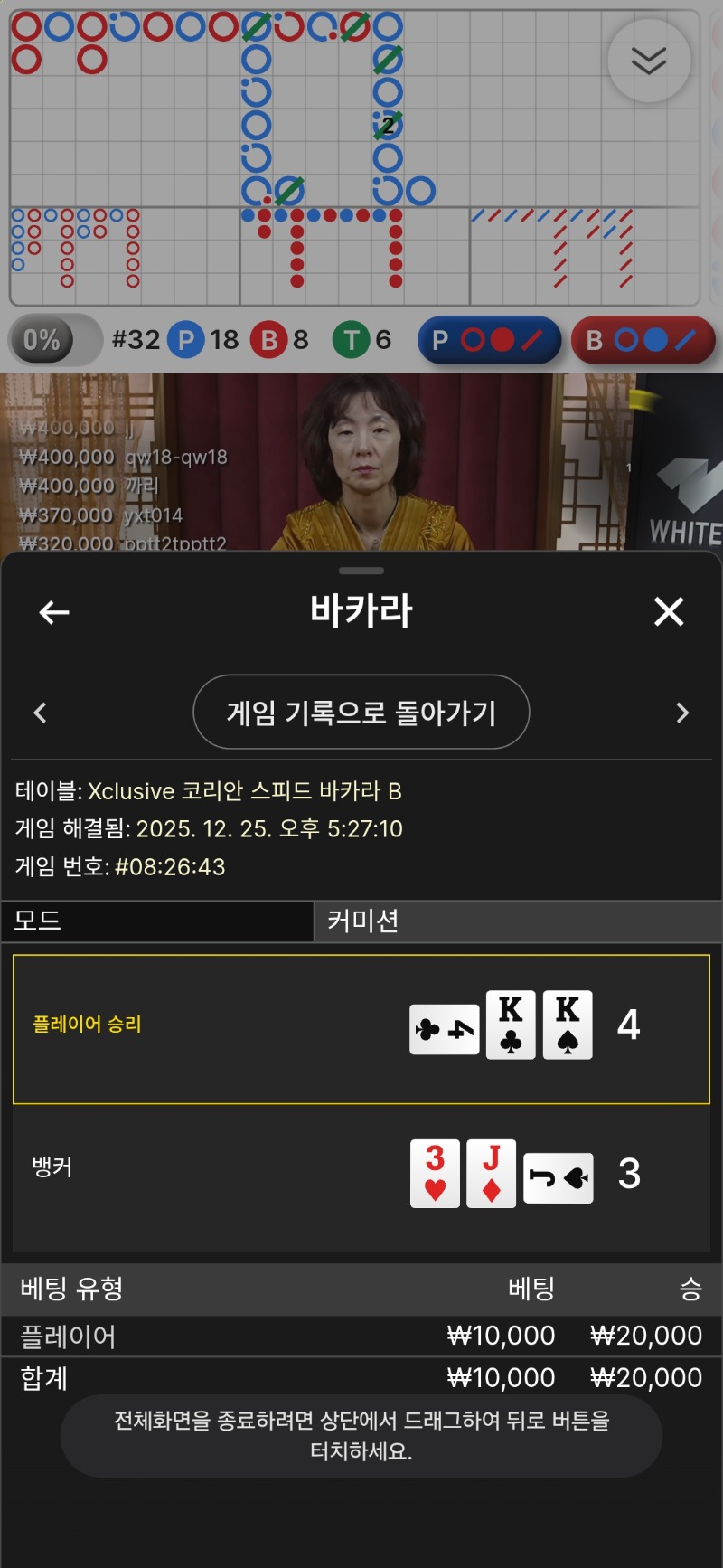Tap the Player prediction P button

[x=489, y=340]
